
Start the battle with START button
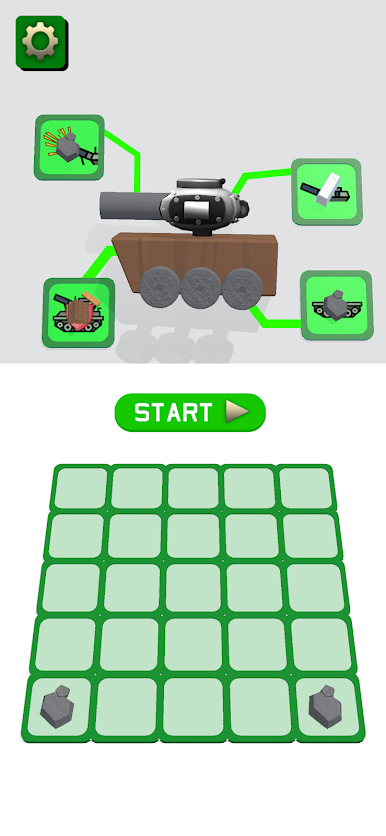190,412
